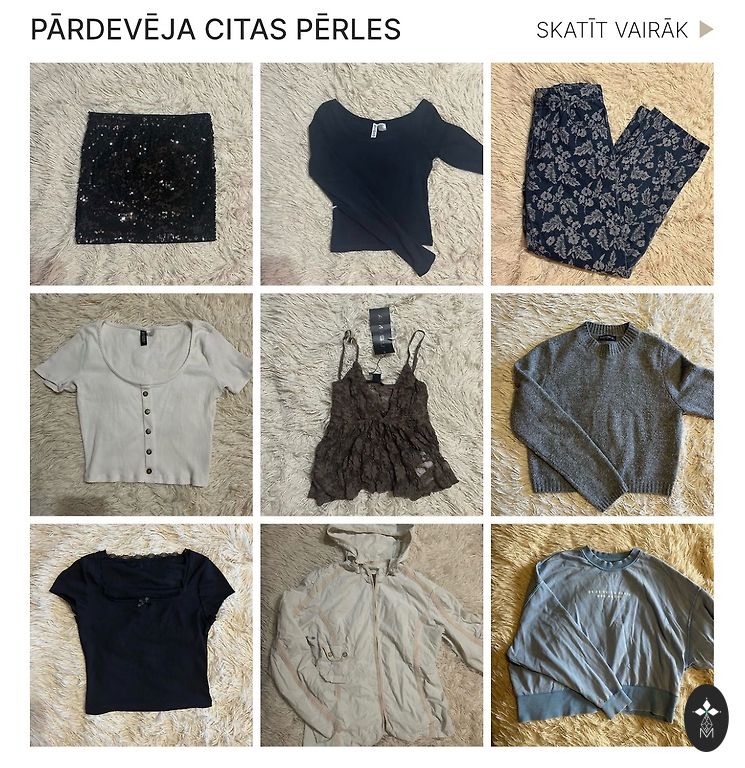This screenshot has width=745, height=768.
Task: Select the beige hooded jacket listing
Action: [372, 635]
